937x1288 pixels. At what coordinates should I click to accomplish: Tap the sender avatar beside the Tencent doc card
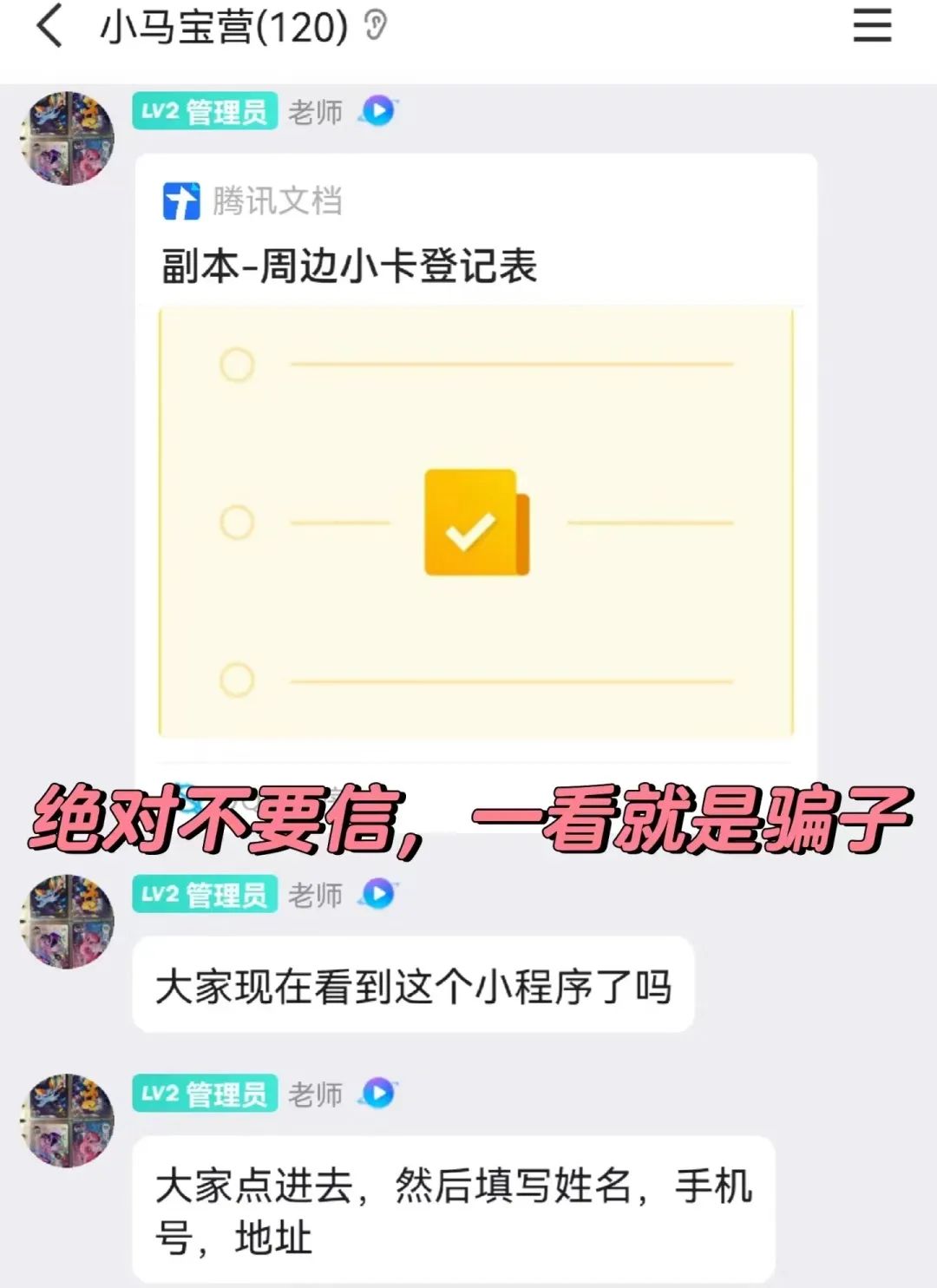pyautogui.click(x=68, y=139)
